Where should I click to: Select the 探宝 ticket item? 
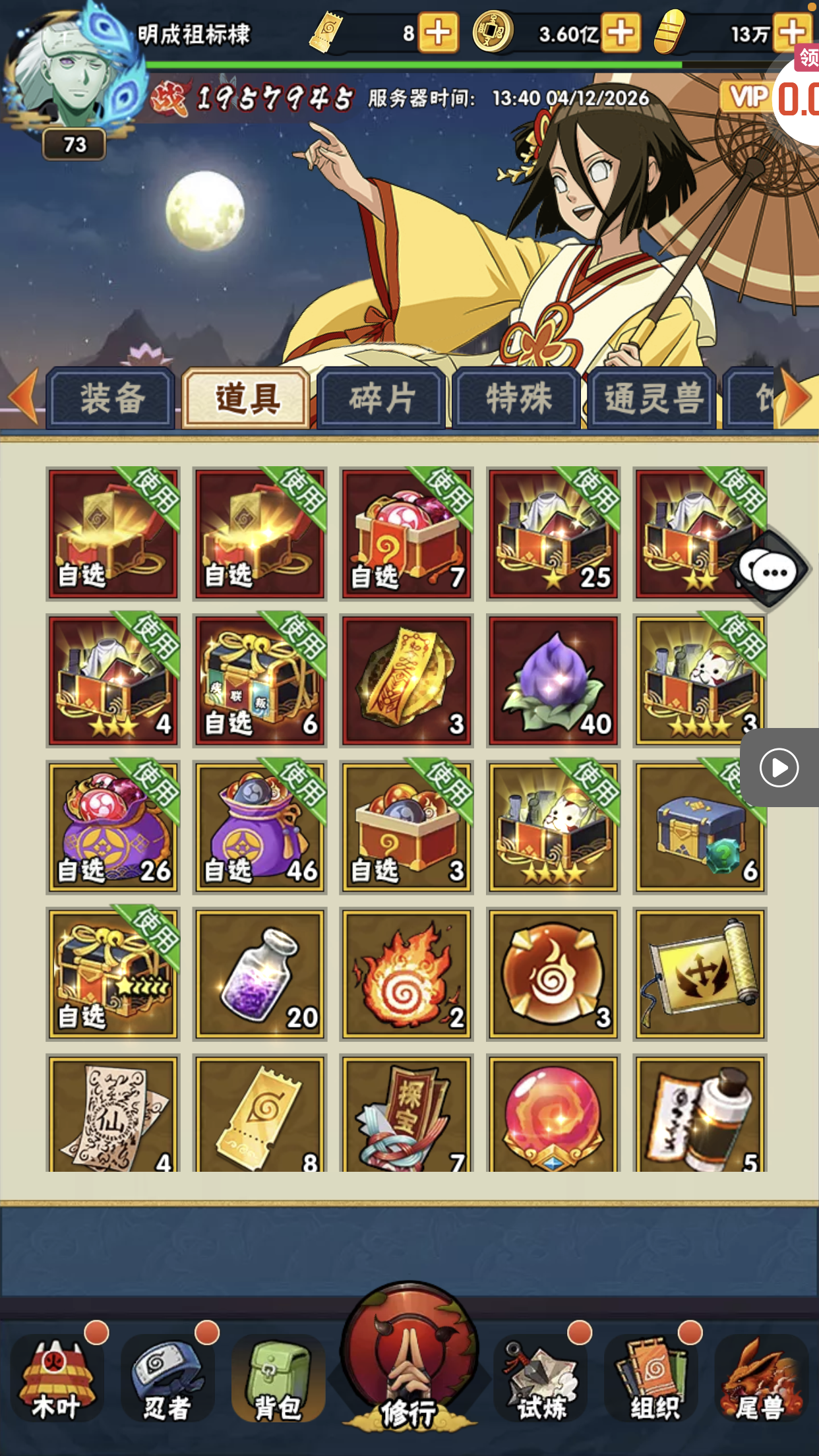(x=406, y=1114)
